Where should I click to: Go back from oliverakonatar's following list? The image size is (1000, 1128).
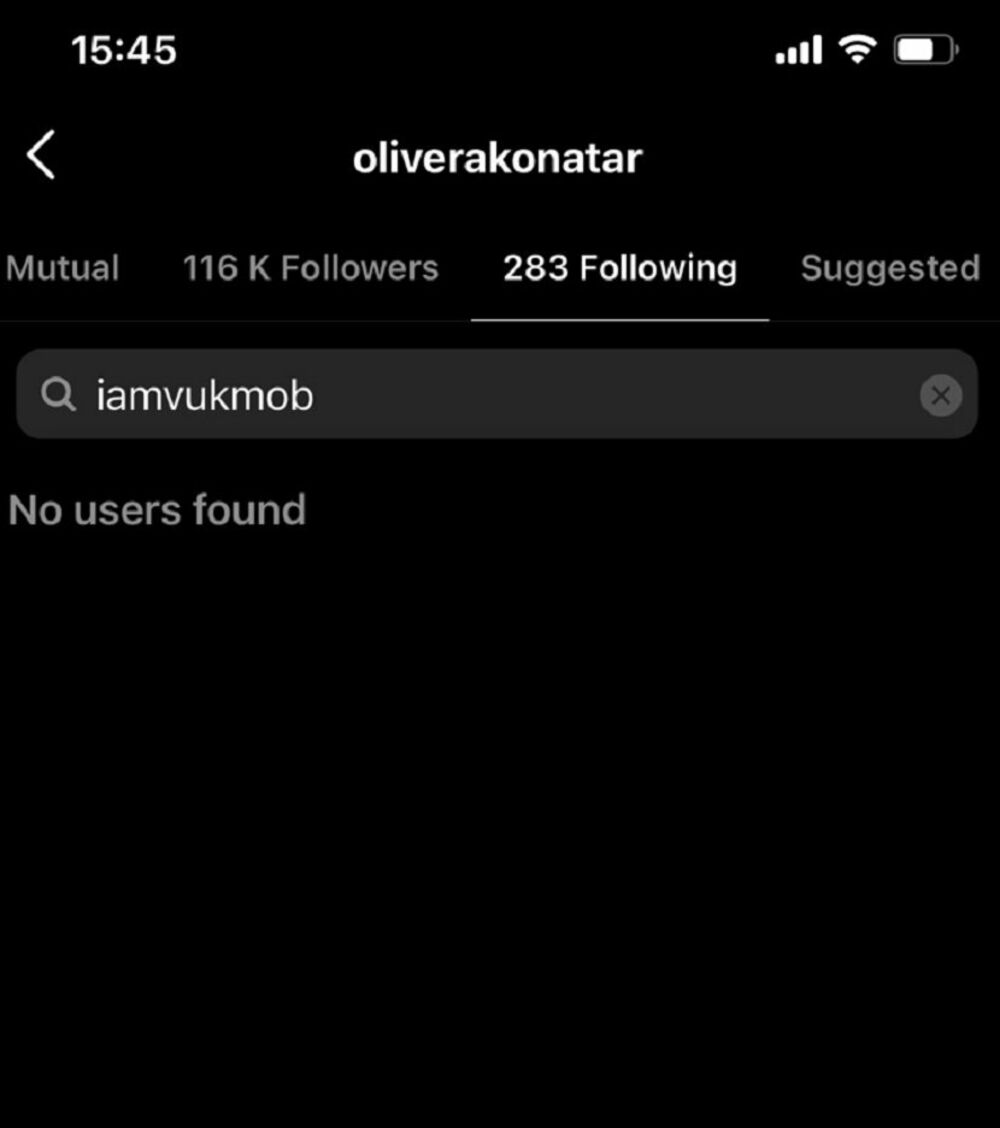[41, 157]
